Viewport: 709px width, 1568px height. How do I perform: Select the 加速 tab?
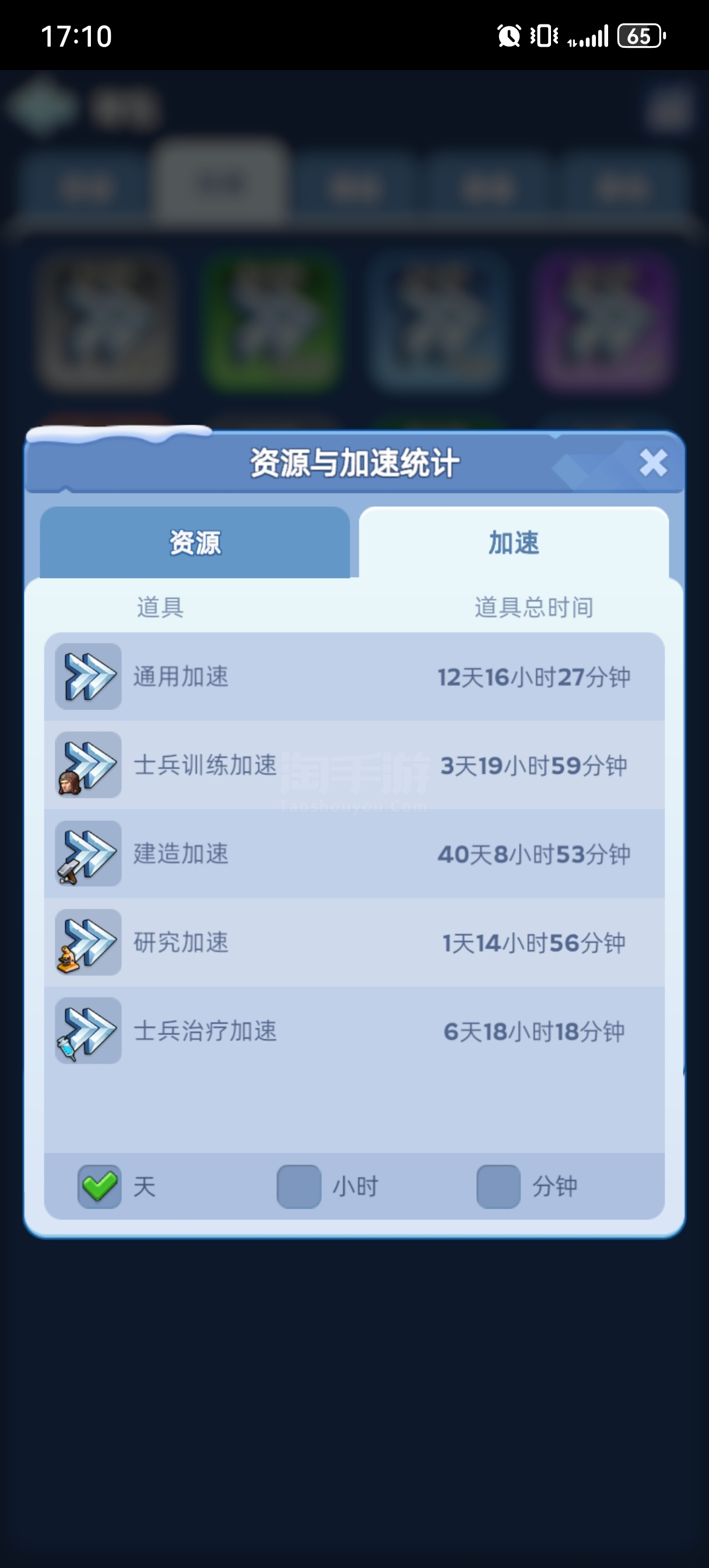[x=514, y=542]
